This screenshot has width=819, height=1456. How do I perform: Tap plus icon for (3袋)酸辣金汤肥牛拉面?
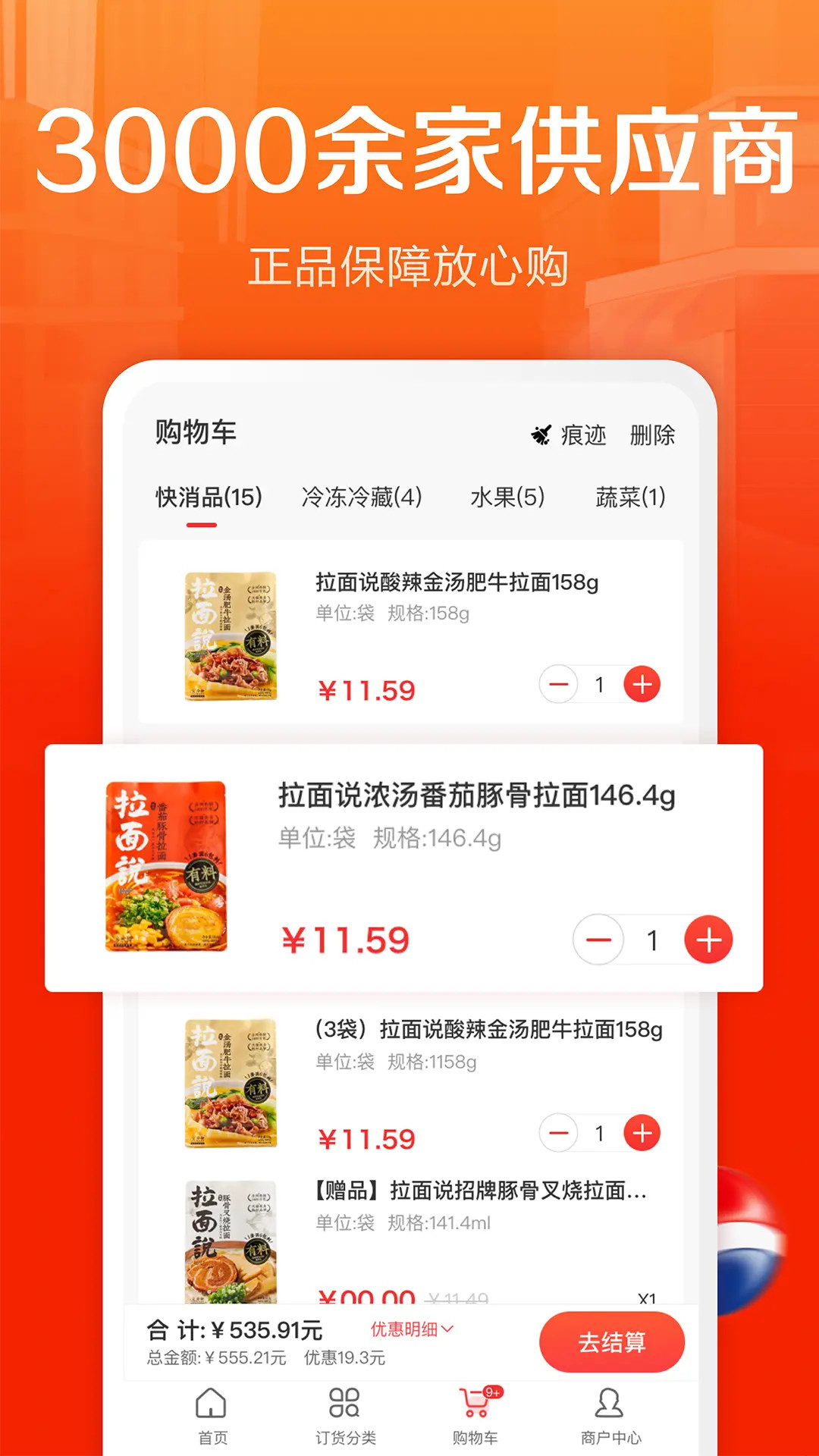tap(642, 1133)
